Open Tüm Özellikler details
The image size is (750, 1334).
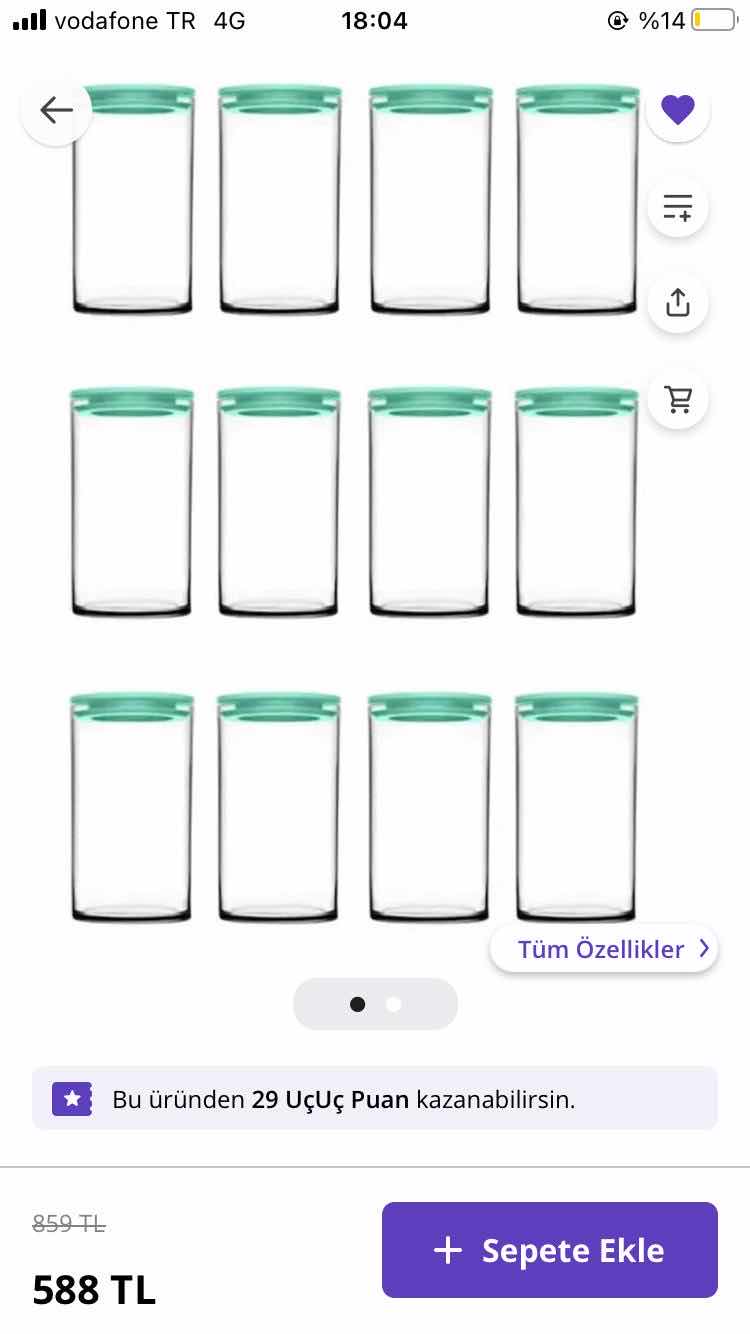tap(604, 949)
